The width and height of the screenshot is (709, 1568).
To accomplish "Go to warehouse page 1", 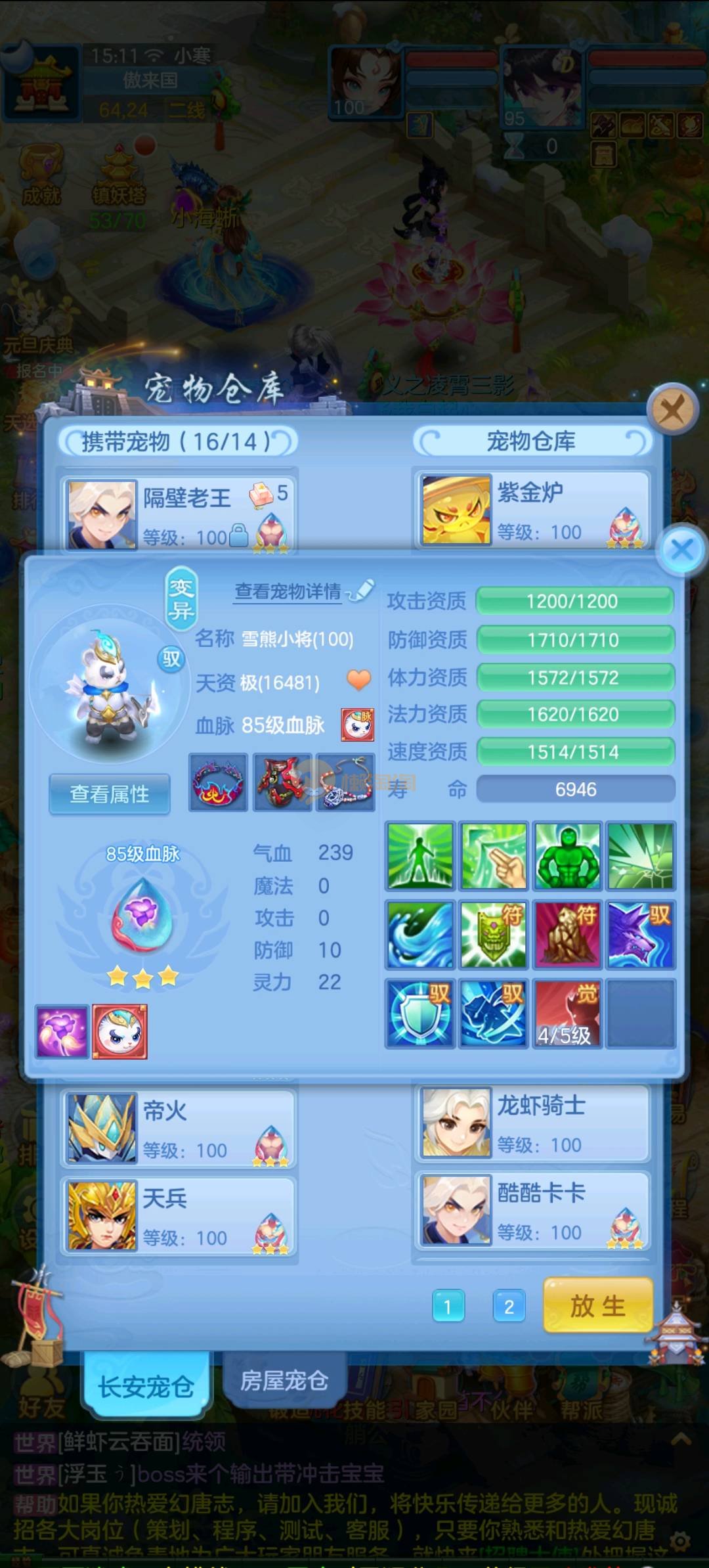I will (x=448, y=1307).
